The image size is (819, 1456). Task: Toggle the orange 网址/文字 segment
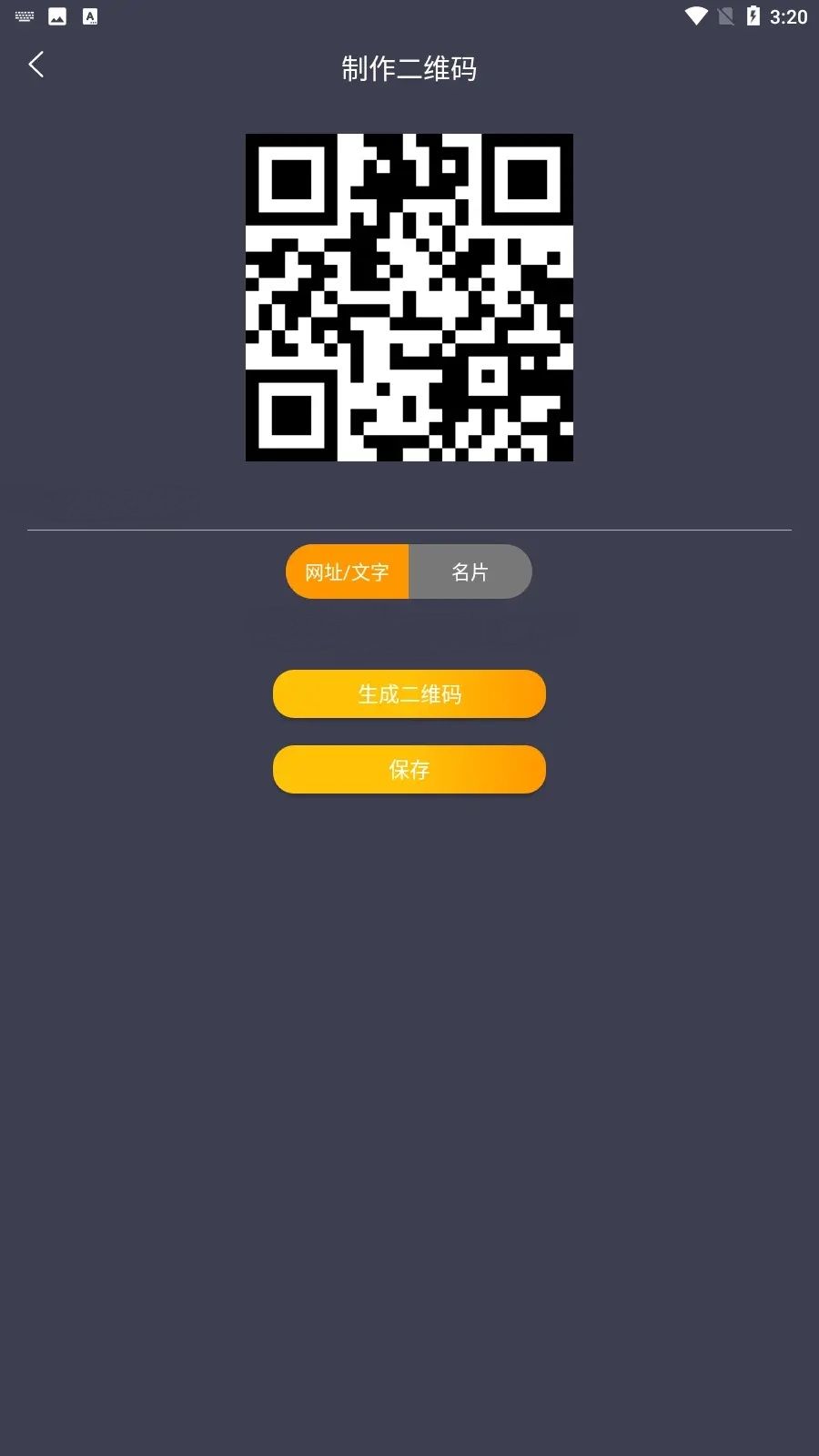coord(348,571)
